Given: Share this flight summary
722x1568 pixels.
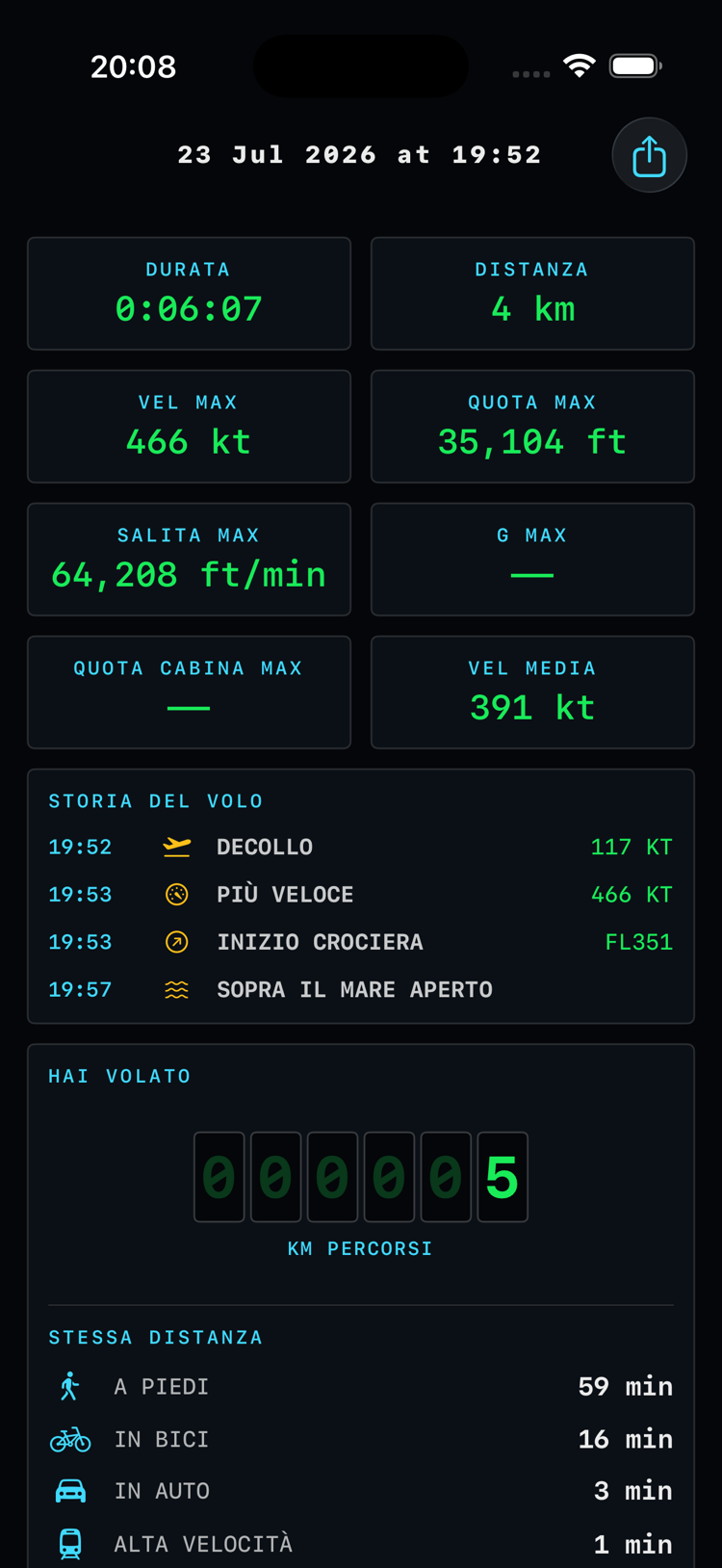Looking at the screenshot, I should pyautogui.click(x=649, y=155).
